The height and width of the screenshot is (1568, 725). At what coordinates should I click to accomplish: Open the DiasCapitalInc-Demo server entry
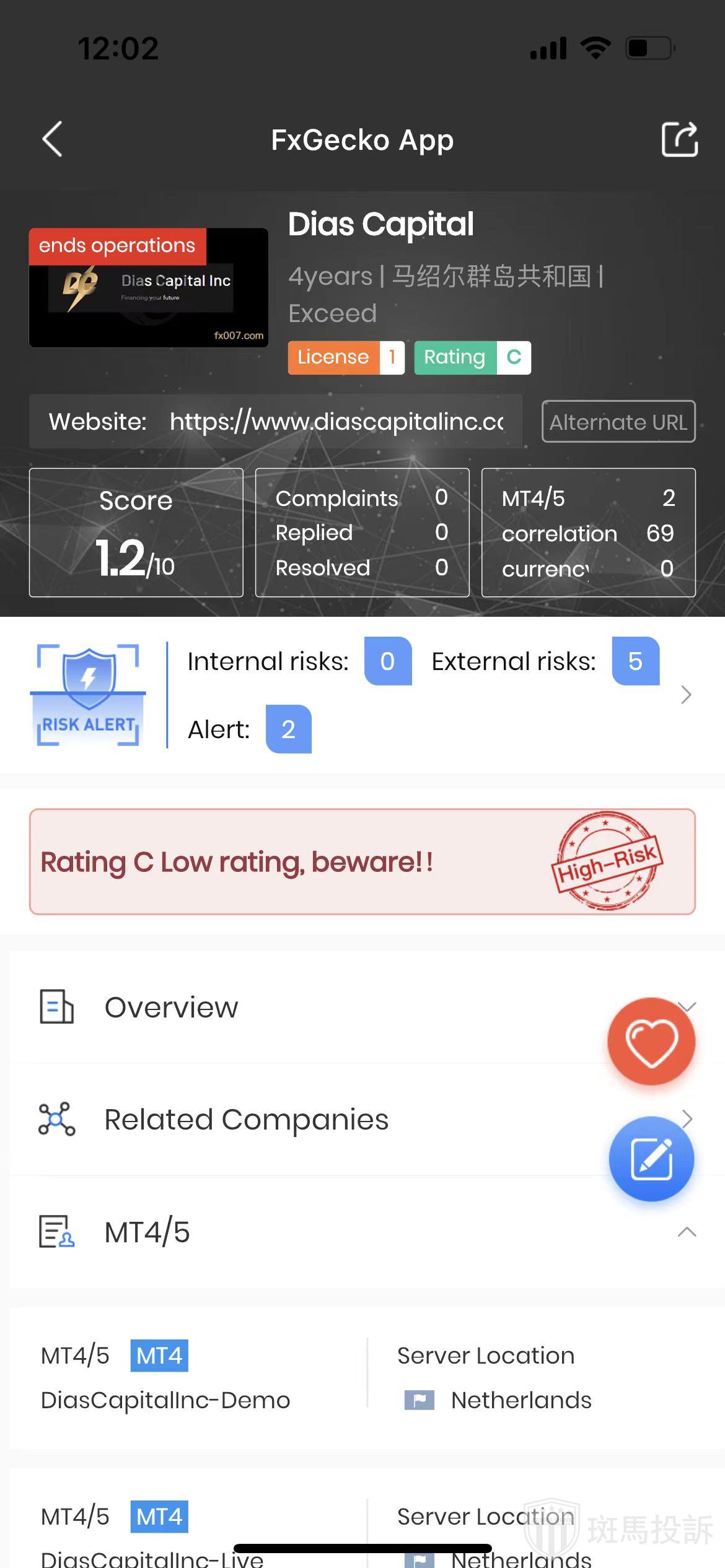[165, 1400]
